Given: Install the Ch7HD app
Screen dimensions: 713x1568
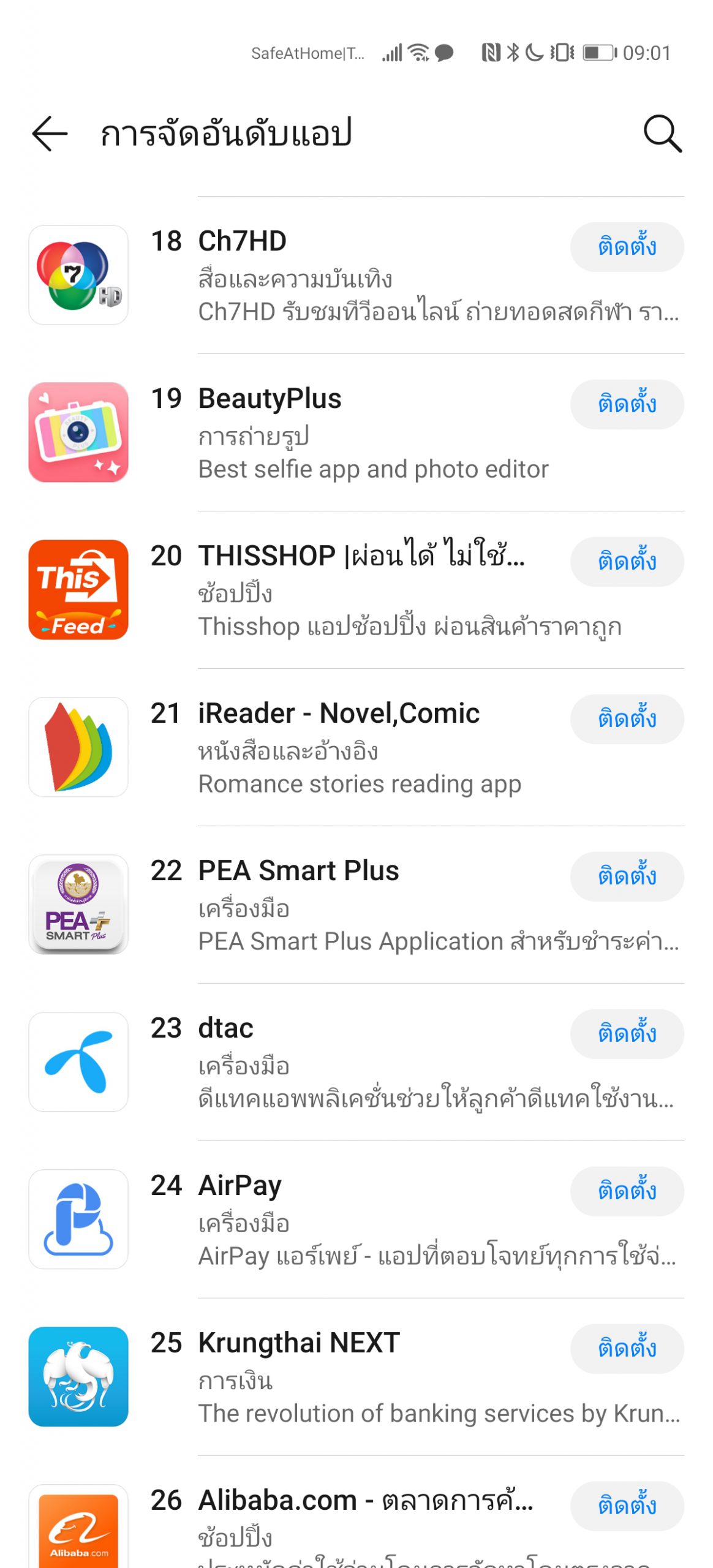Looking at the screenshot, I should [627, 247].
